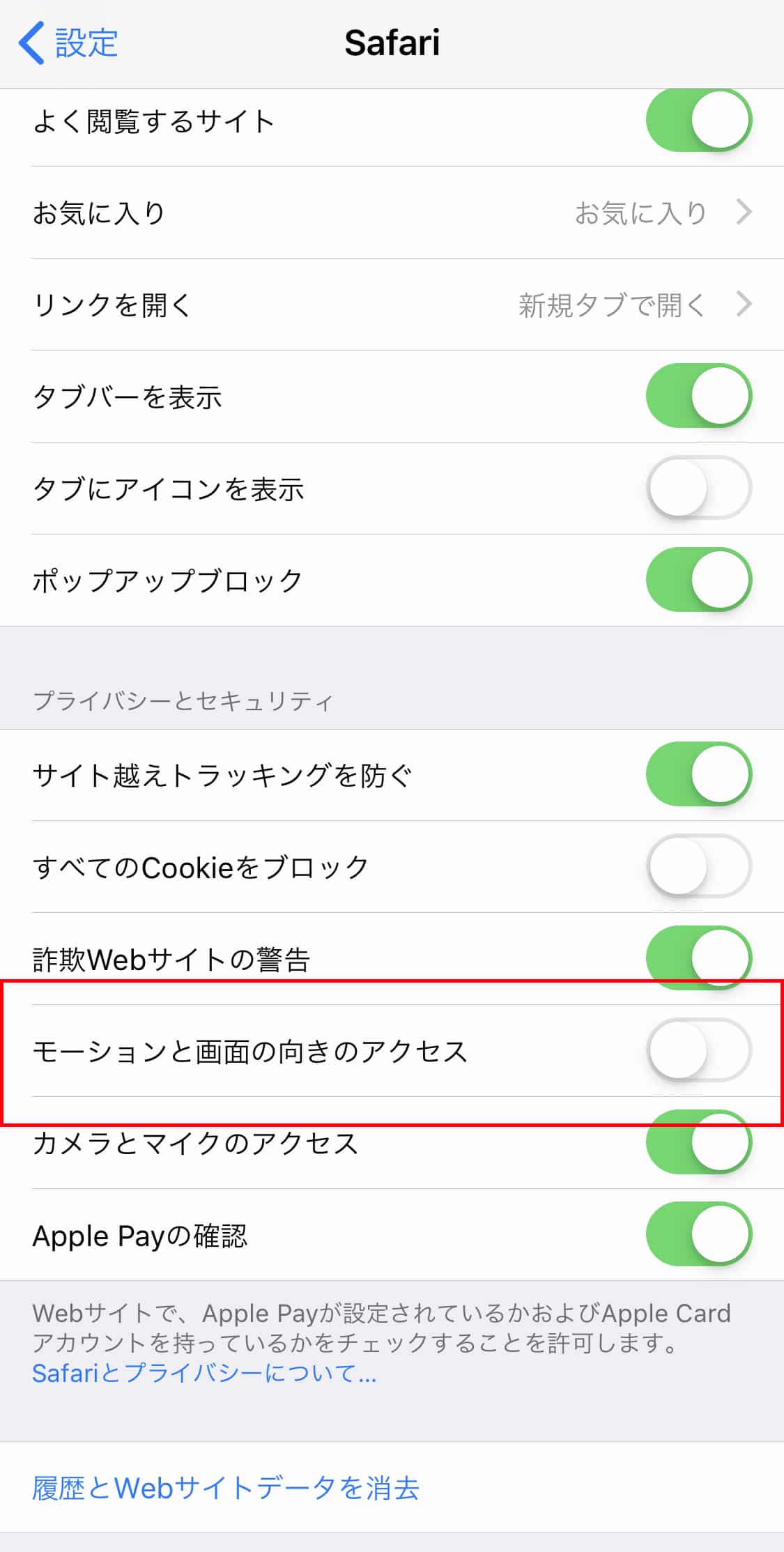
Task: Open the お気に入り row
Action: [x=392, y=213]
